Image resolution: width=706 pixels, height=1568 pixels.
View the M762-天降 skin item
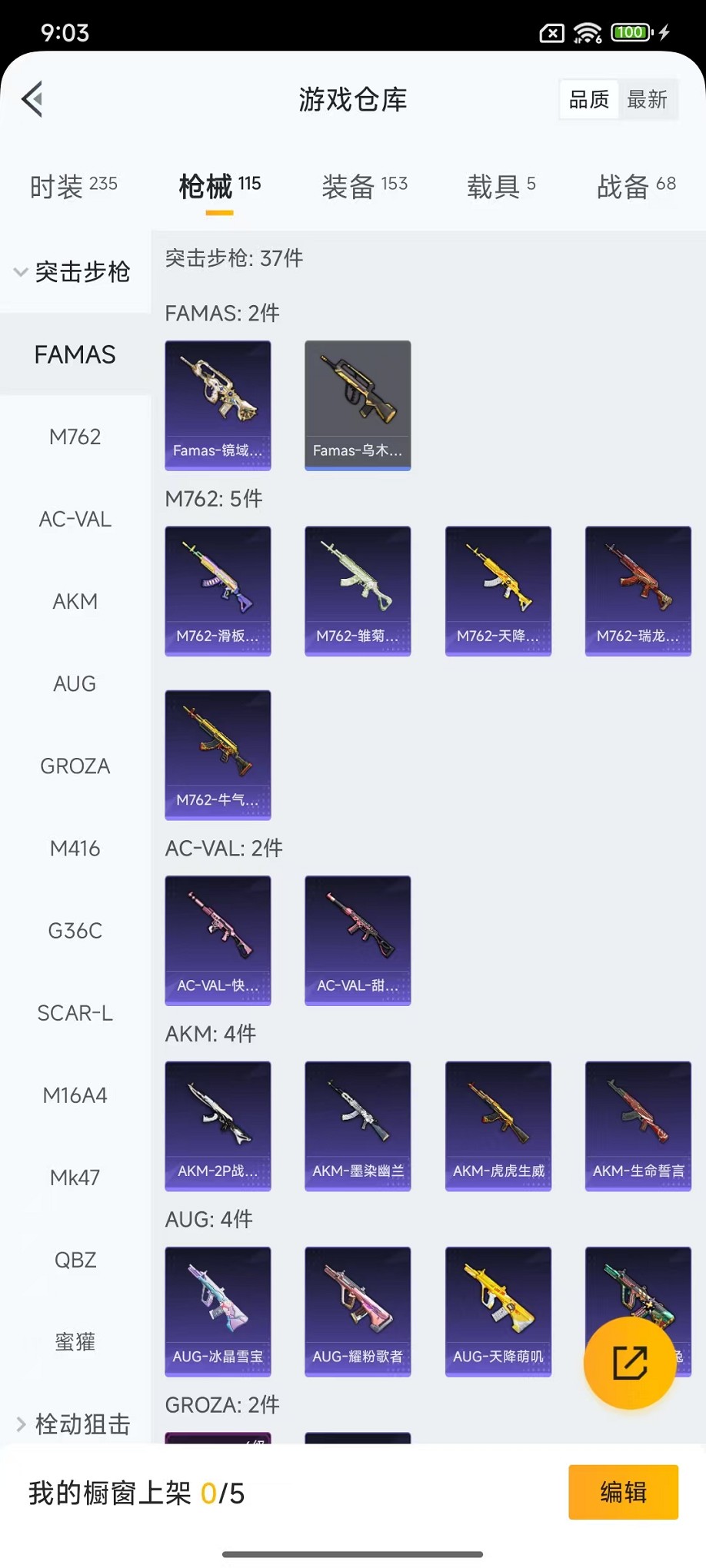click(498, 590)
